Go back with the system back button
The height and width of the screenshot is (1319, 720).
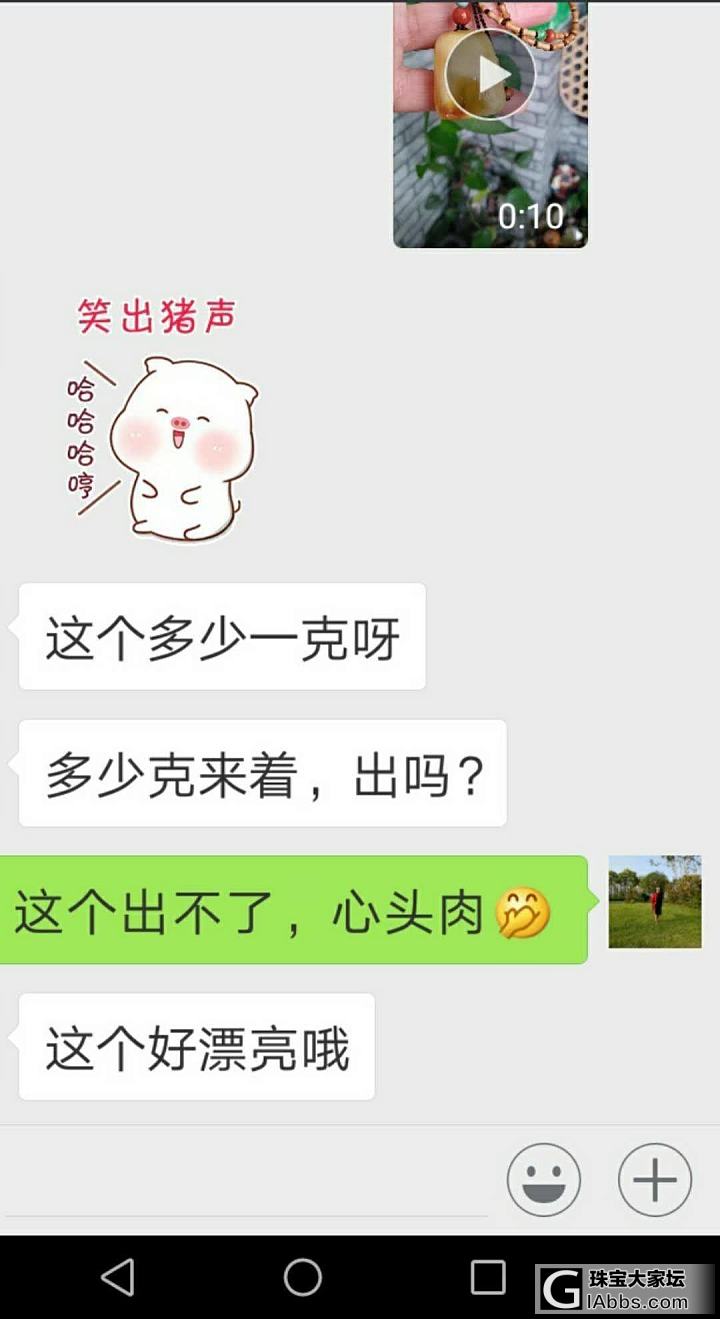[118, 1277]
